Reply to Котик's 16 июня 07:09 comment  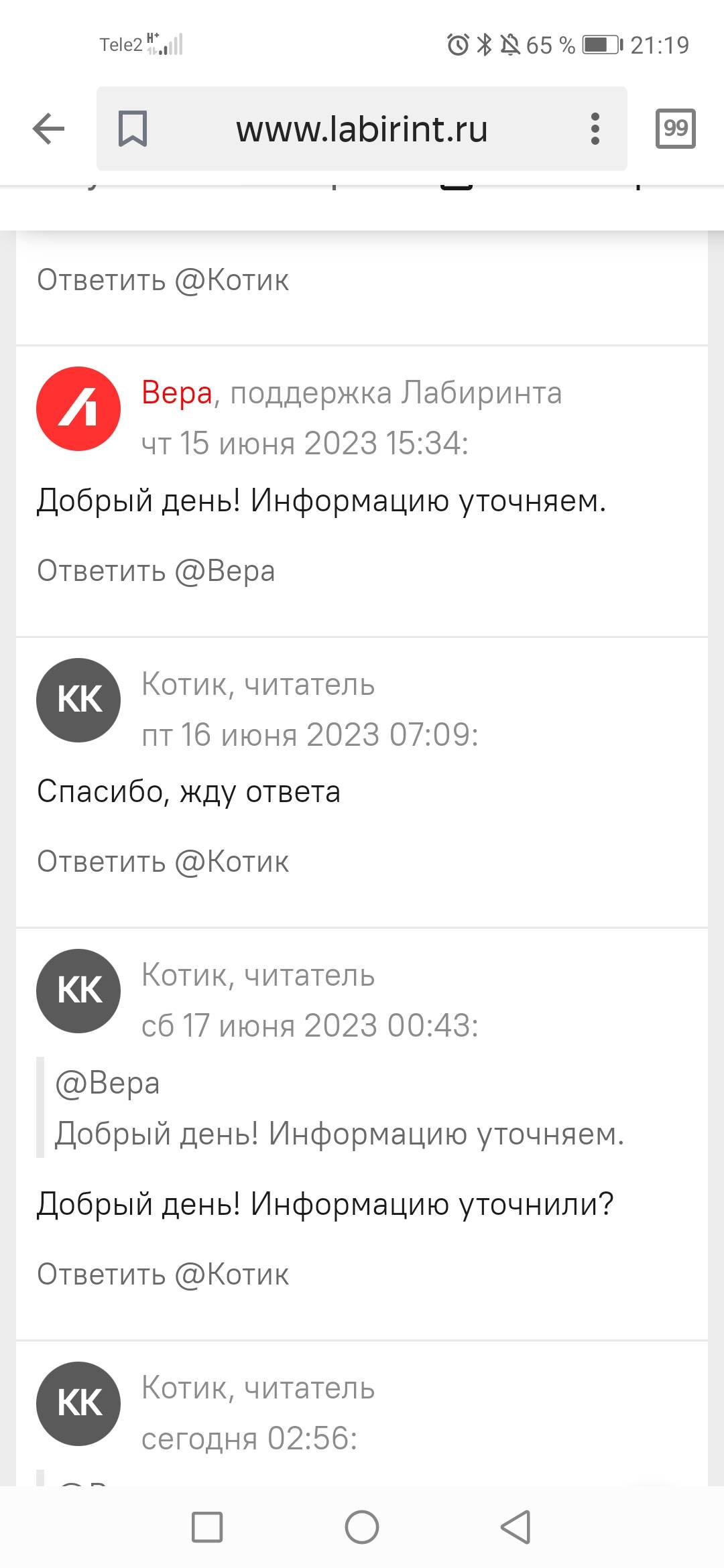tap(163, 862)
